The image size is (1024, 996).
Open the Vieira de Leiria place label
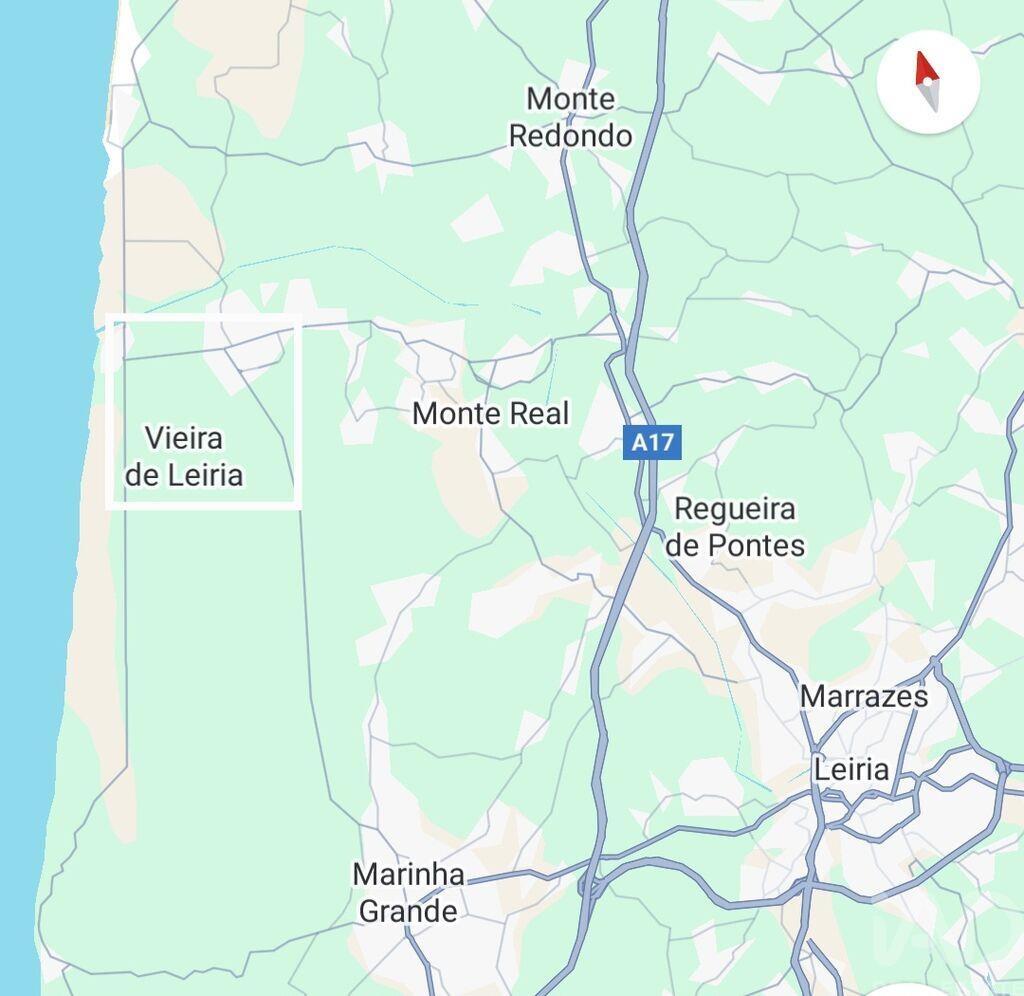[x=184, y=456]
